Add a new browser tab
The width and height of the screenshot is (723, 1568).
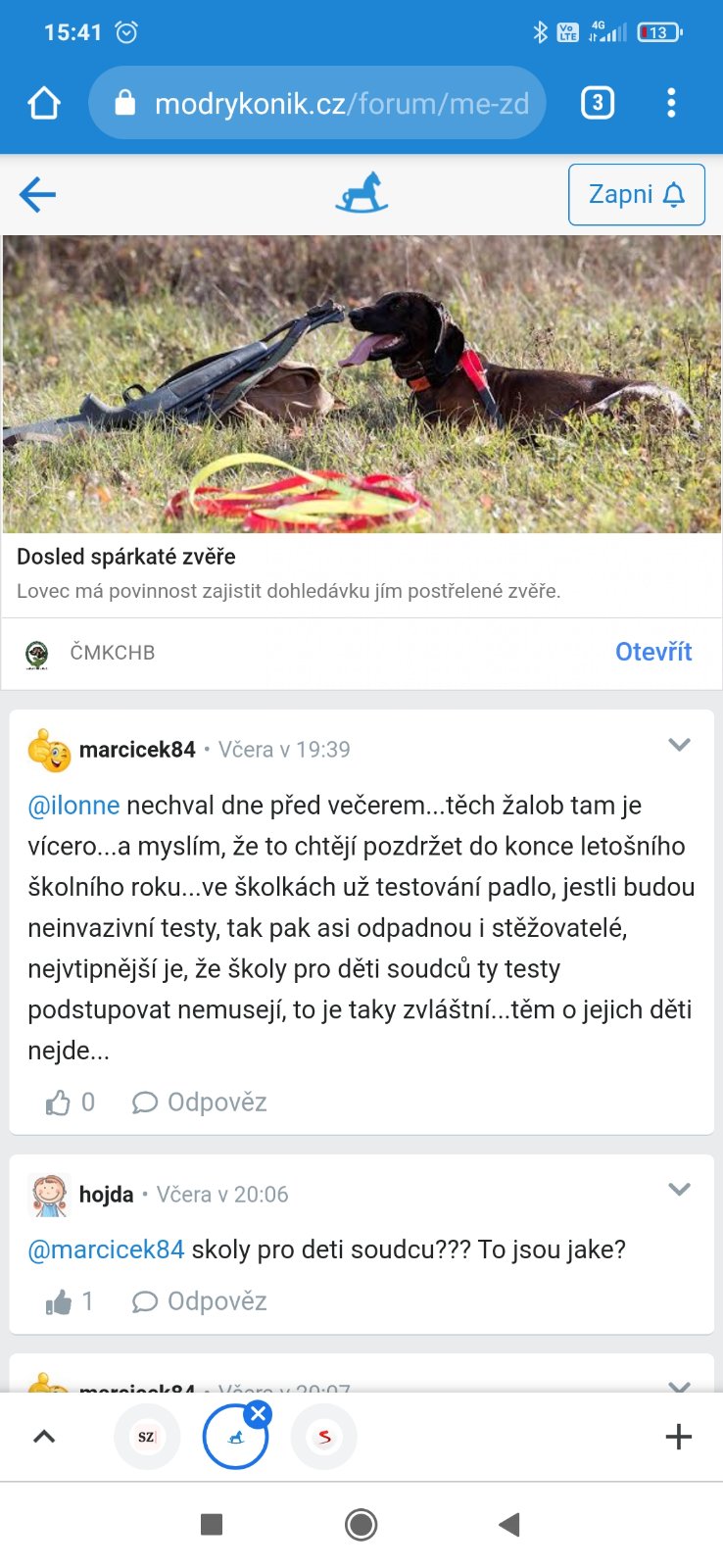pos(678,1437)
